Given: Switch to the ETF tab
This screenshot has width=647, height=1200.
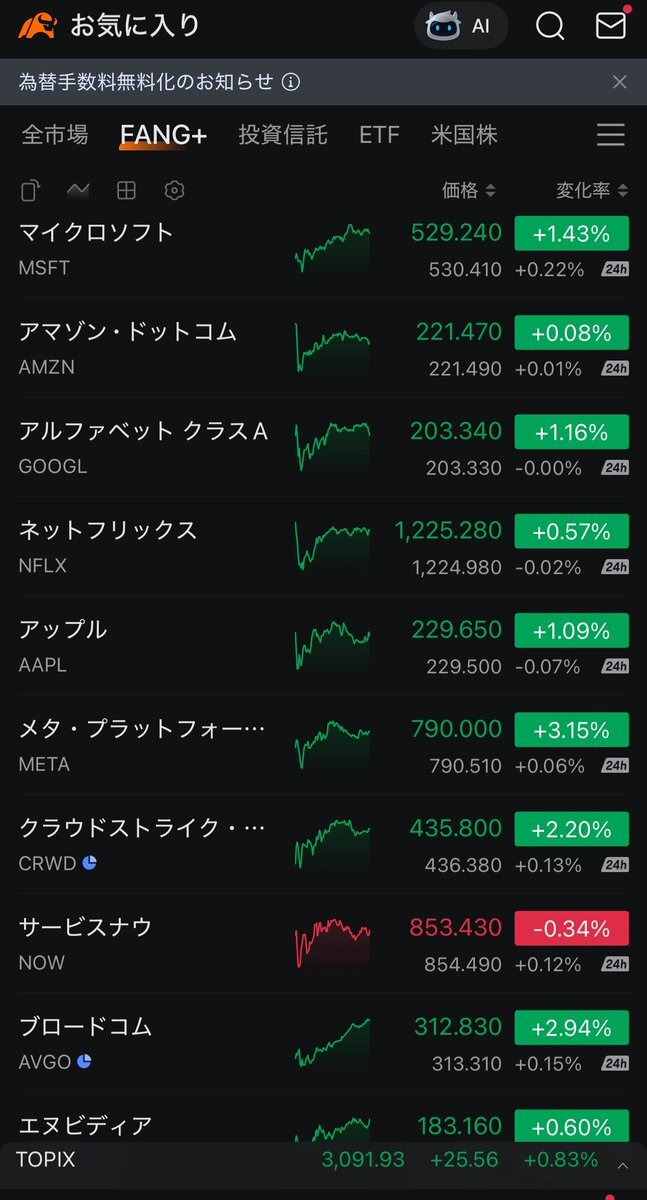Looking at the screenshot, I should coord(379,134).
